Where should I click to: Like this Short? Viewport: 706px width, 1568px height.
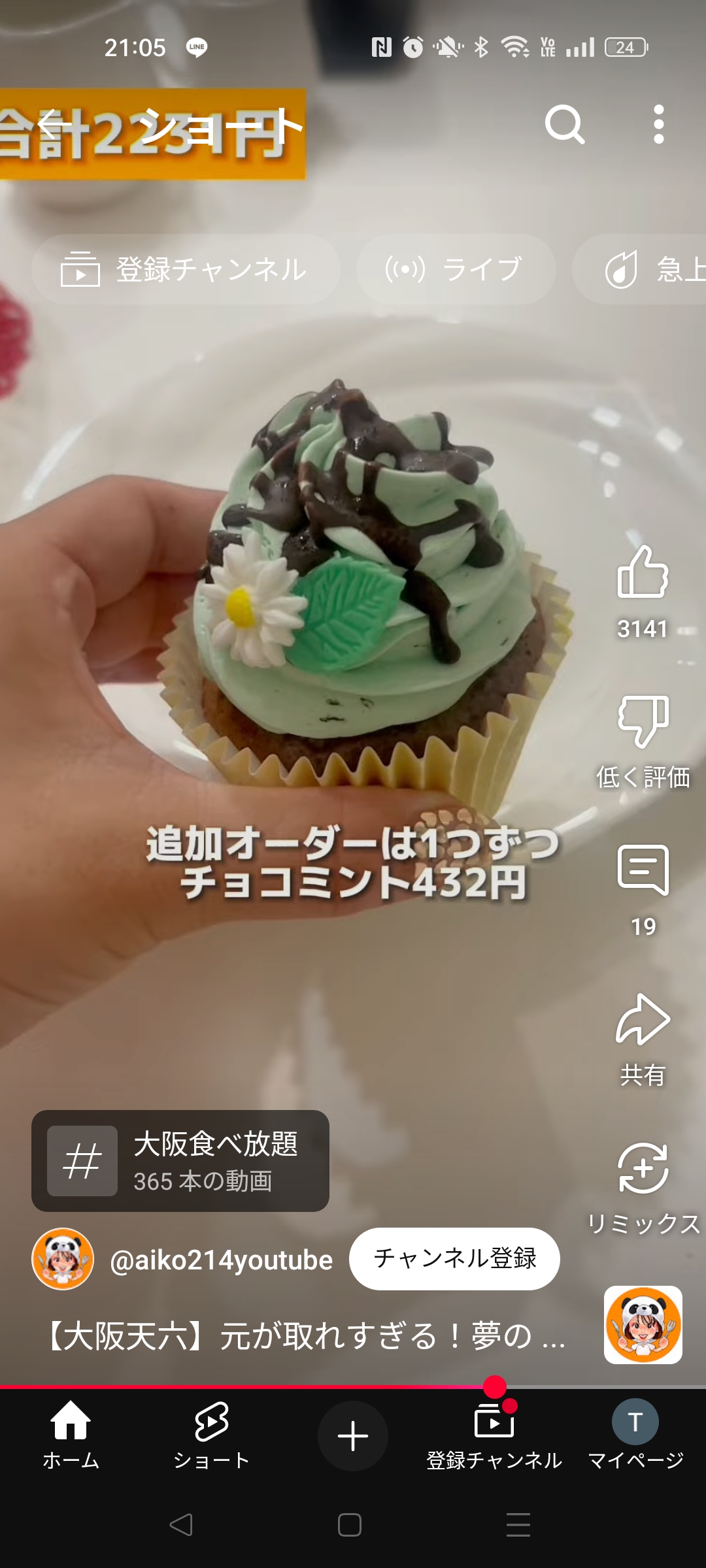(x=643, y=573)
